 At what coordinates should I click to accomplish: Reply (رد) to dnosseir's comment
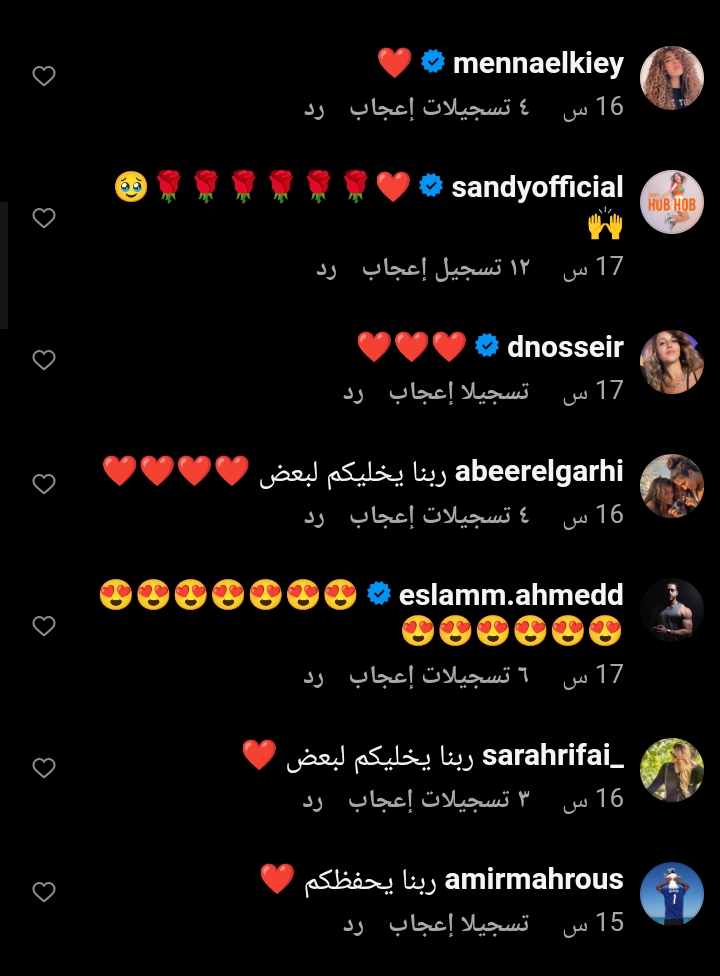pos(354,391)
